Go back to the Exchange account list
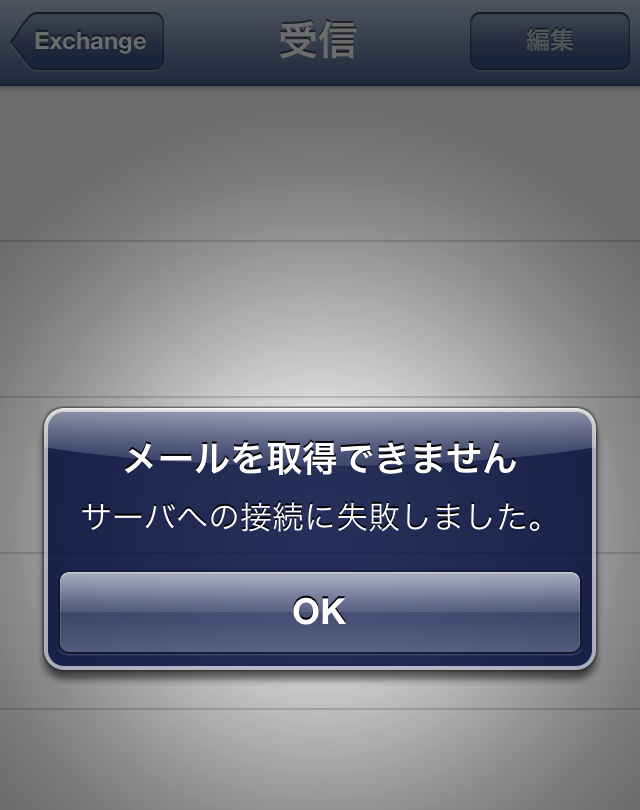The image size is (640, 810). pyautogui.click(x=88, y=41)
